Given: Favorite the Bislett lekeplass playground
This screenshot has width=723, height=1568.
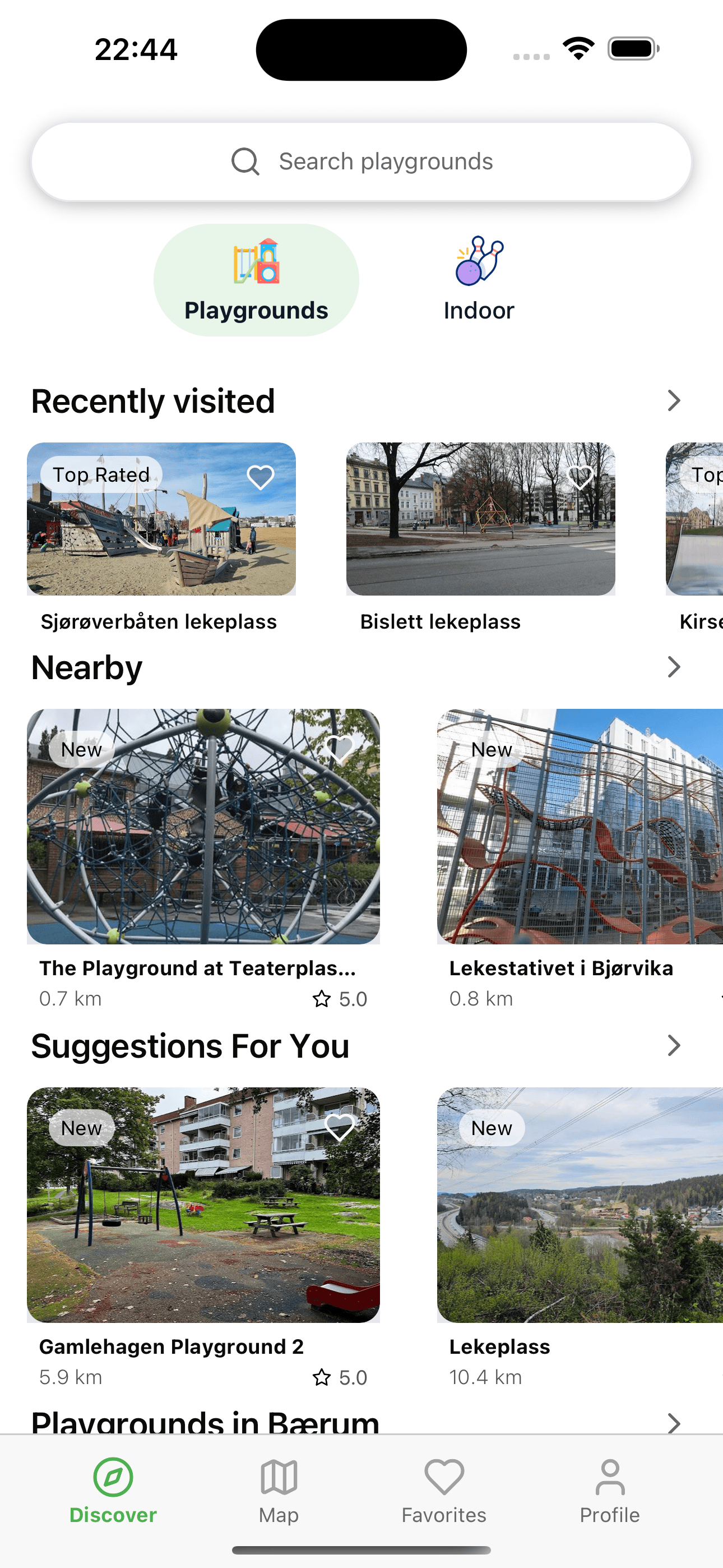Looking at the screenshot, I should (580, 477).
